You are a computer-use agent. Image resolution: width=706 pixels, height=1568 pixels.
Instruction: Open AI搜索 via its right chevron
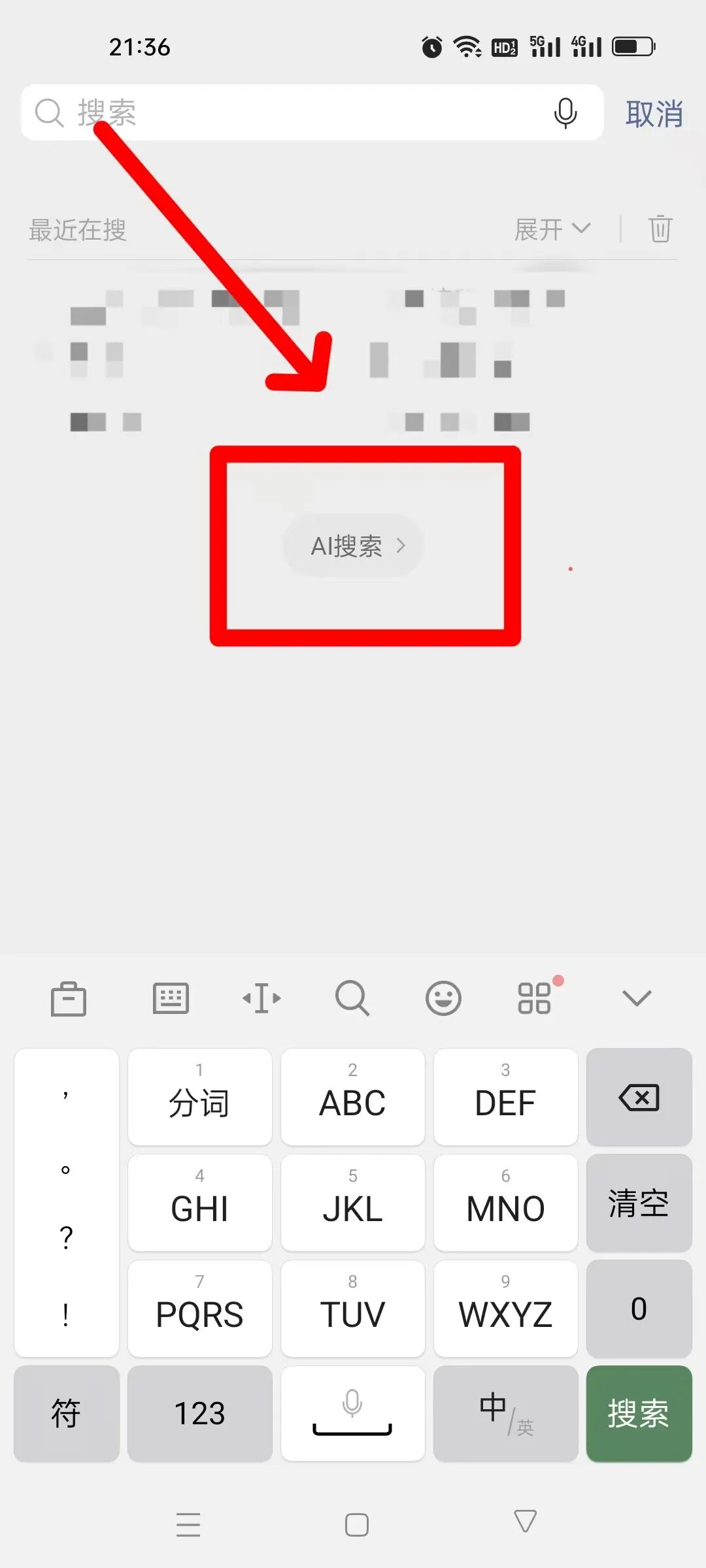pyautogui.click(x=400, y=546)
